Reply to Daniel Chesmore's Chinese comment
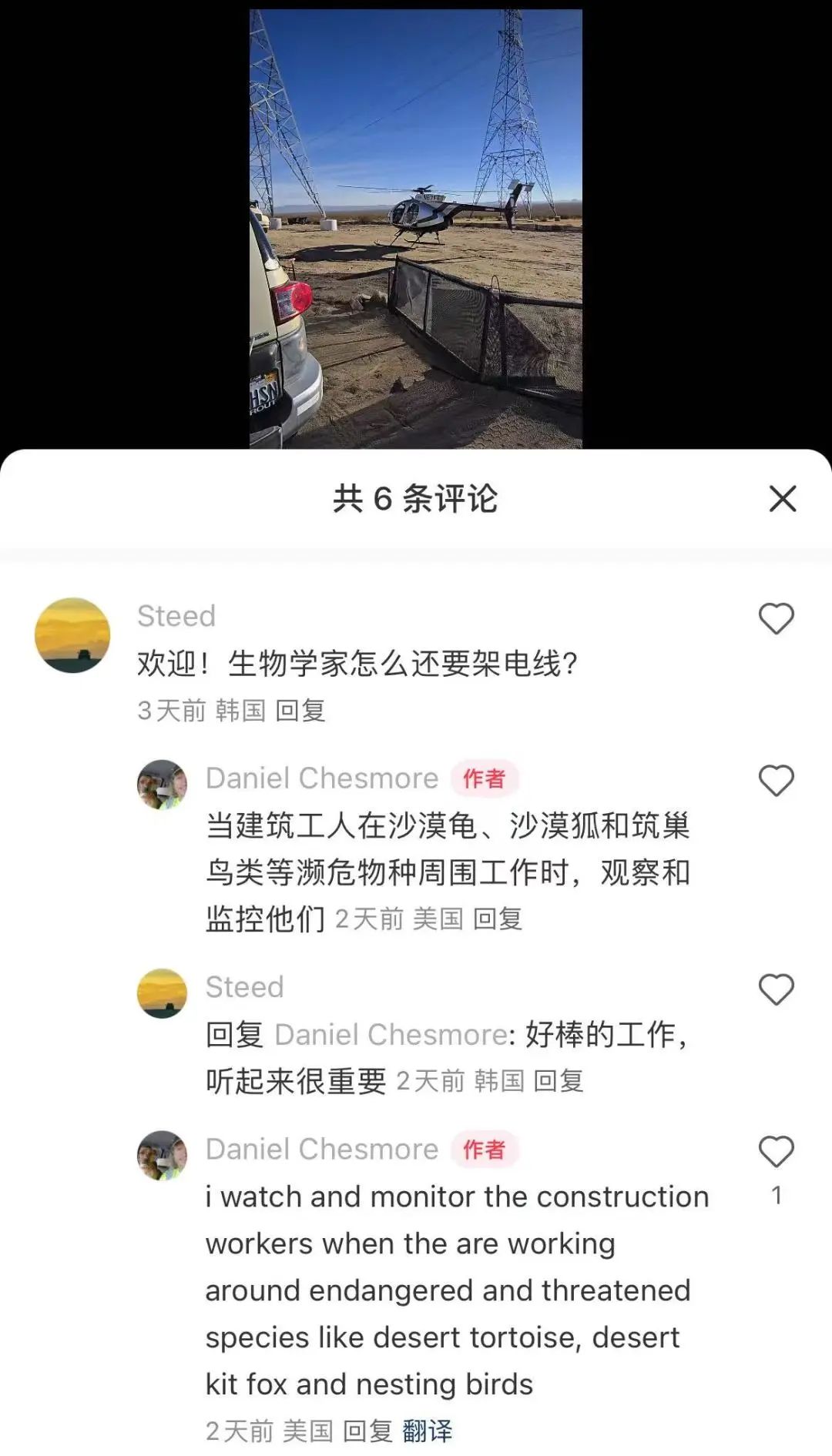 (498, 919)
